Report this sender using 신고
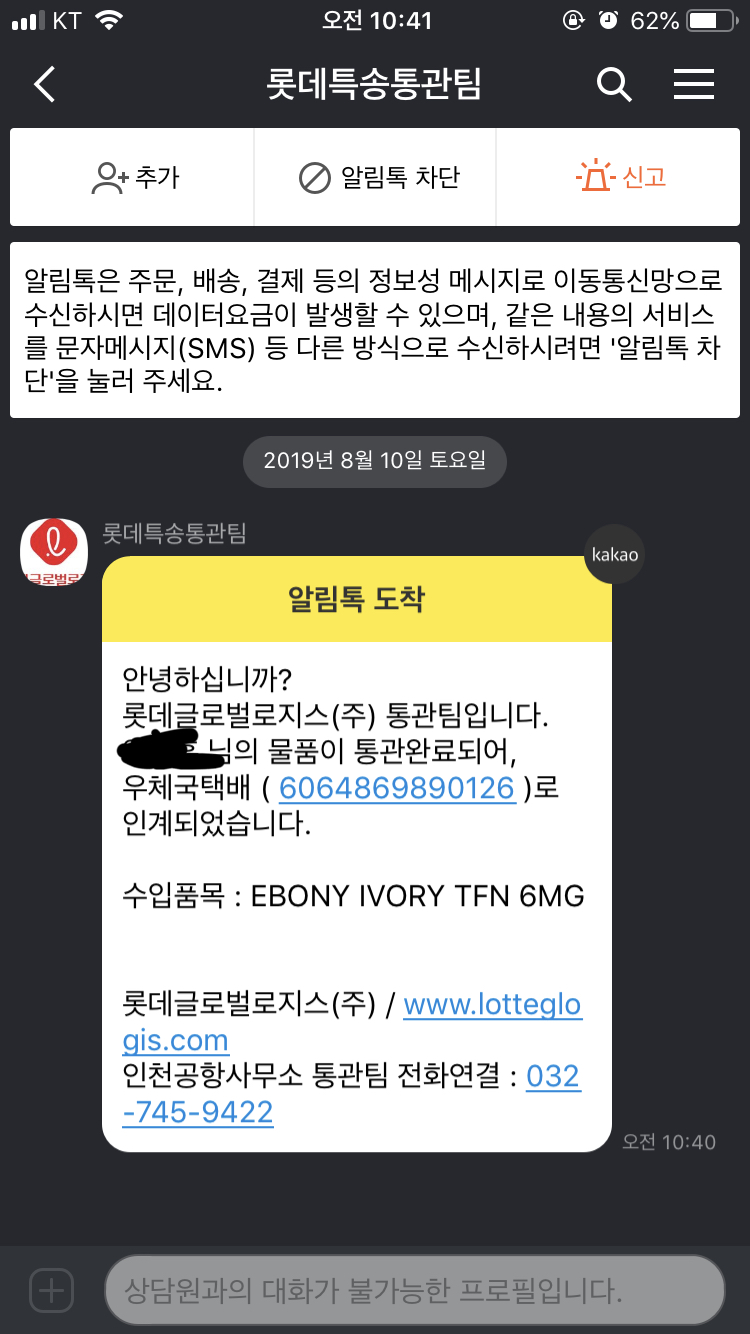This screenshot has width=750, height=1334. pos(621,178)
